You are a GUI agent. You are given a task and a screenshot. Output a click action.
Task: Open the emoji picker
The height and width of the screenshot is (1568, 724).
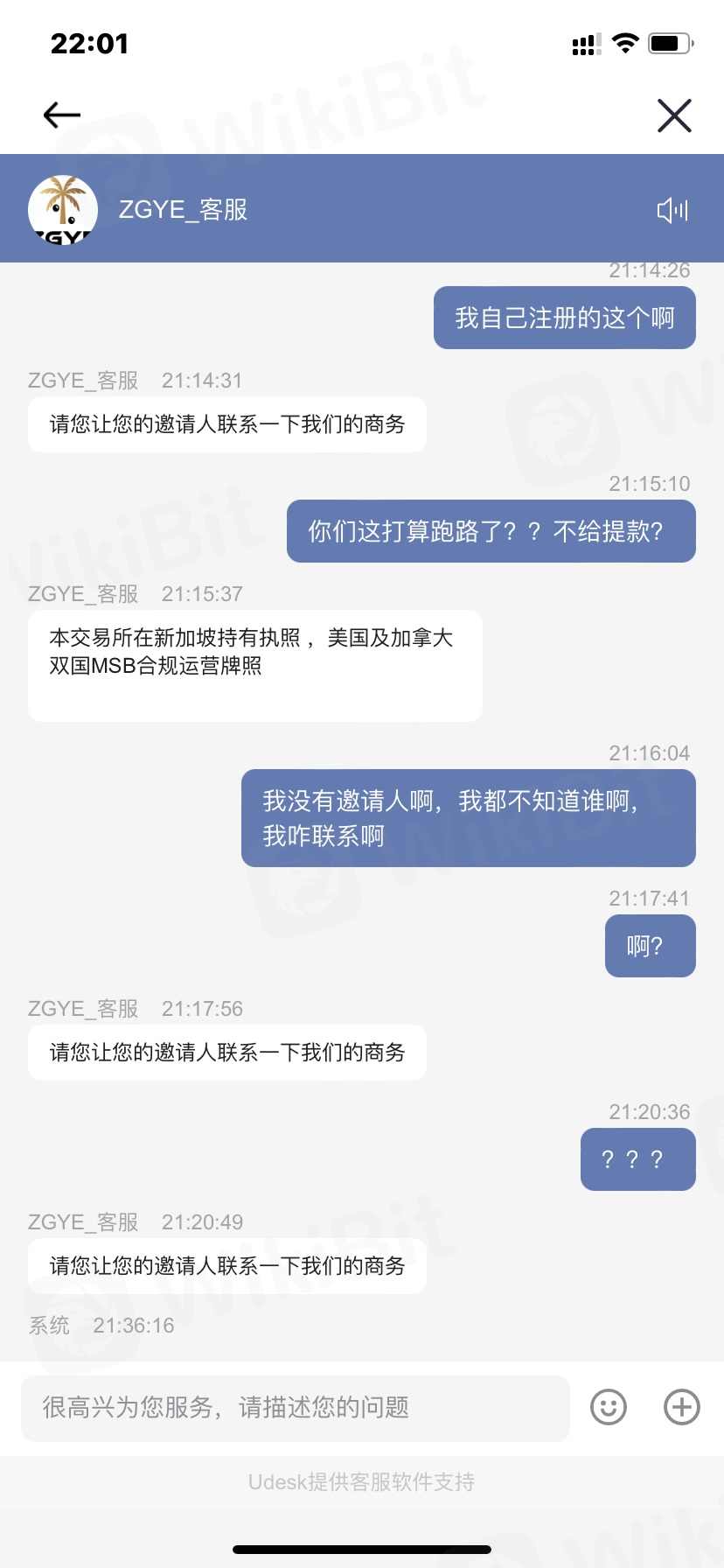point(609,1408)
